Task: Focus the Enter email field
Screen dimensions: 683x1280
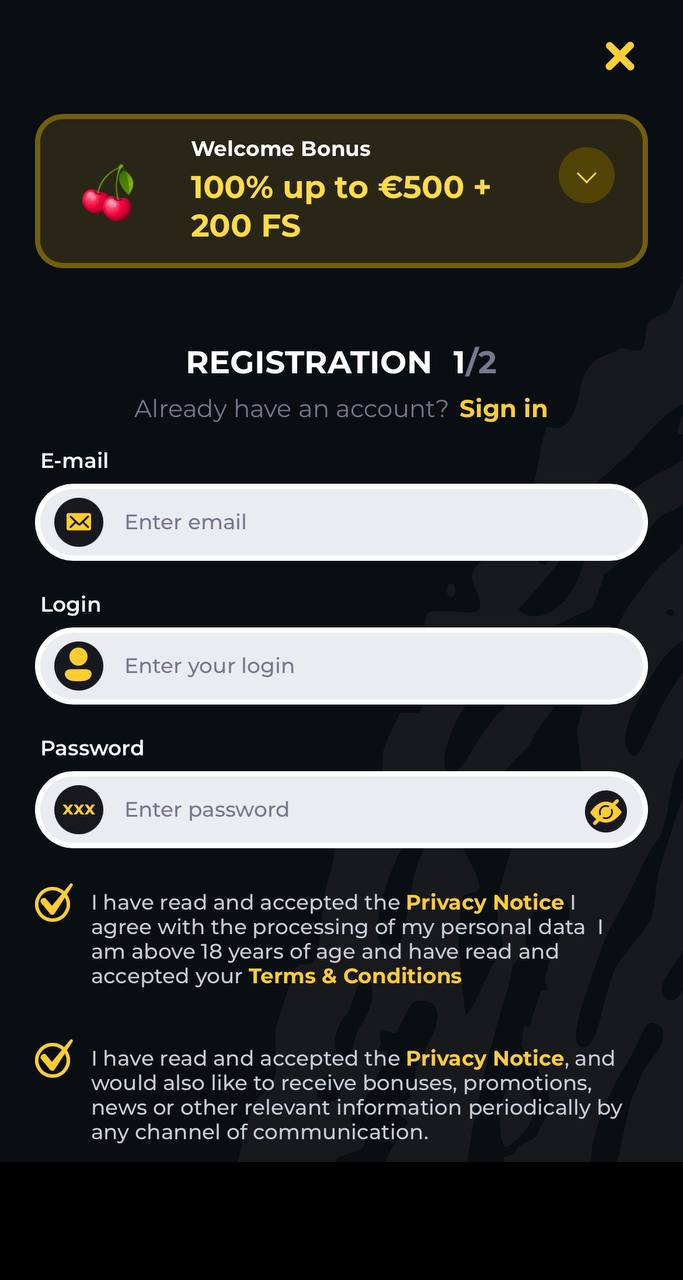Action: (341, 522)
